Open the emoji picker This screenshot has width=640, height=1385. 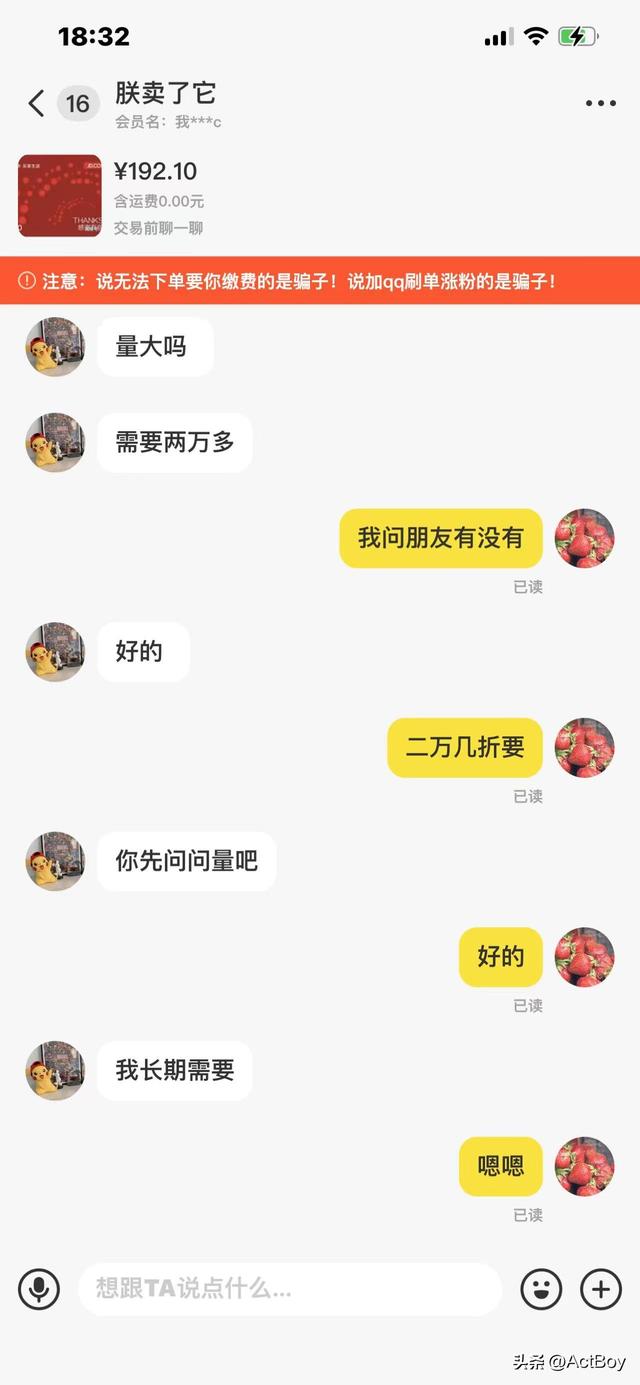coord(541,1289)
